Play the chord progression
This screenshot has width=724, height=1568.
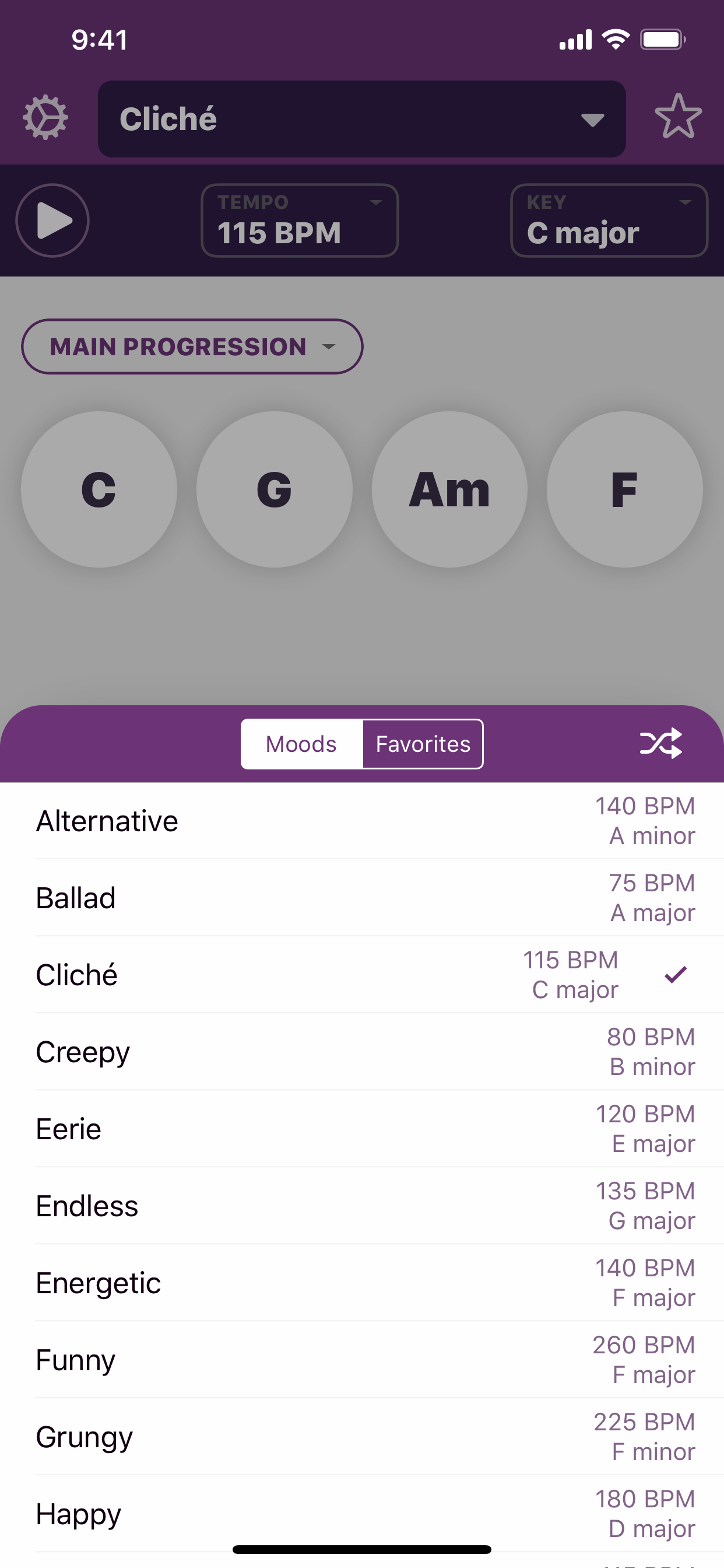52,220
